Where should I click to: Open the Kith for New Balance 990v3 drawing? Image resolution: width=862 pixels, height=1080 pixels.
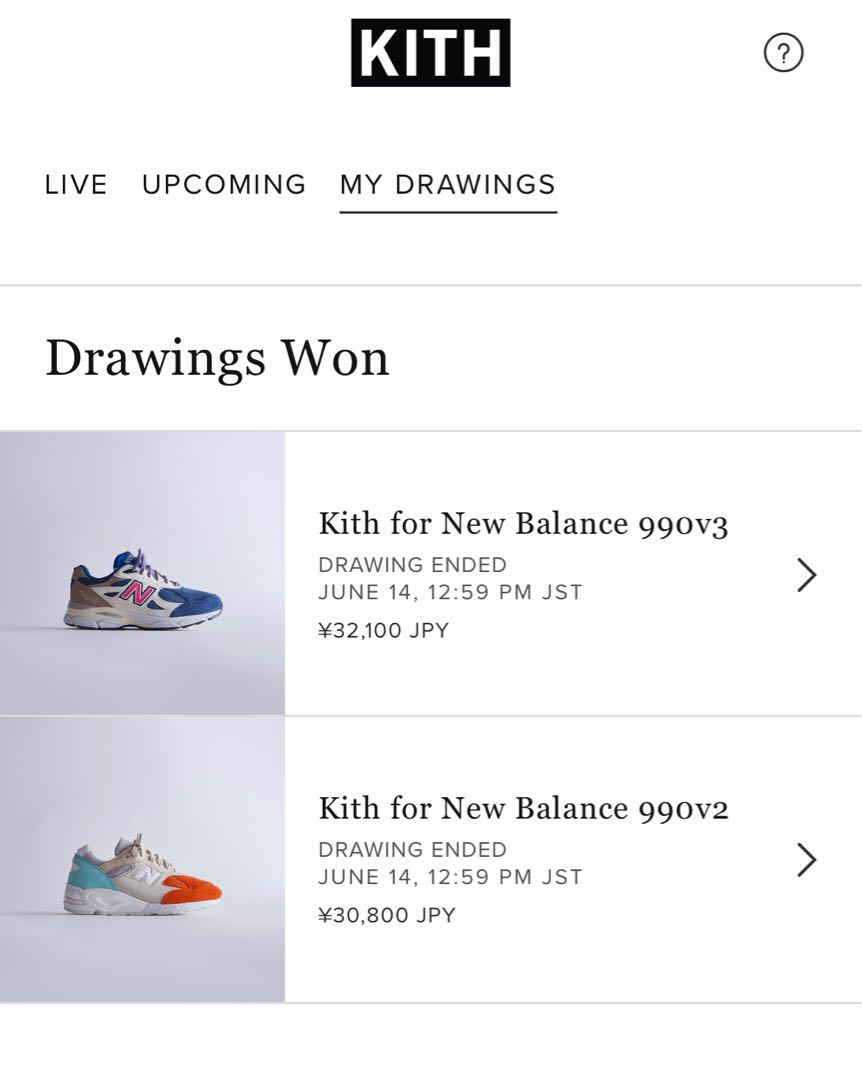pyautogui.click(x=523, y=574)
